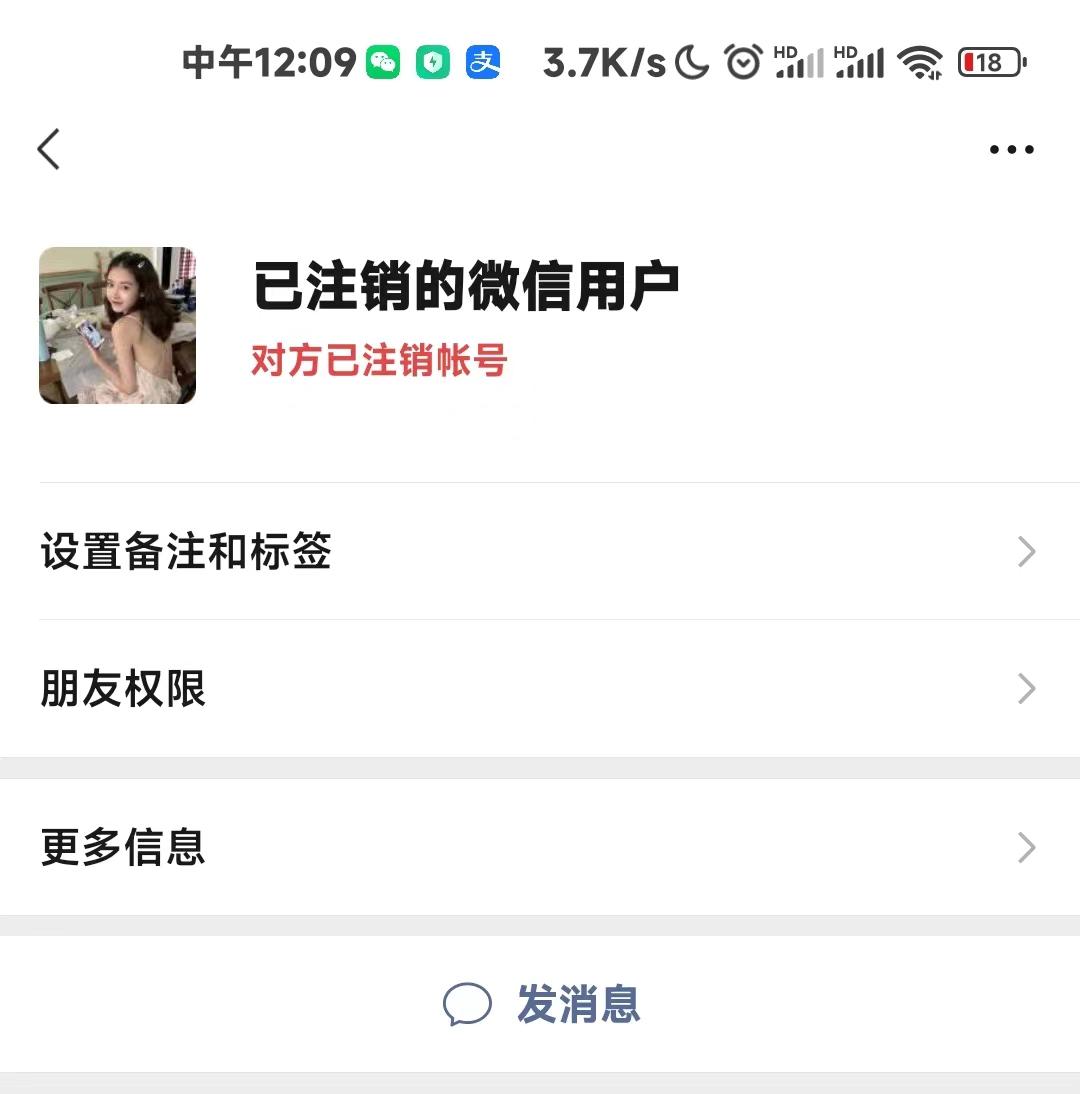
Task: Tap the battery saver shield icon
Action: 432,63
